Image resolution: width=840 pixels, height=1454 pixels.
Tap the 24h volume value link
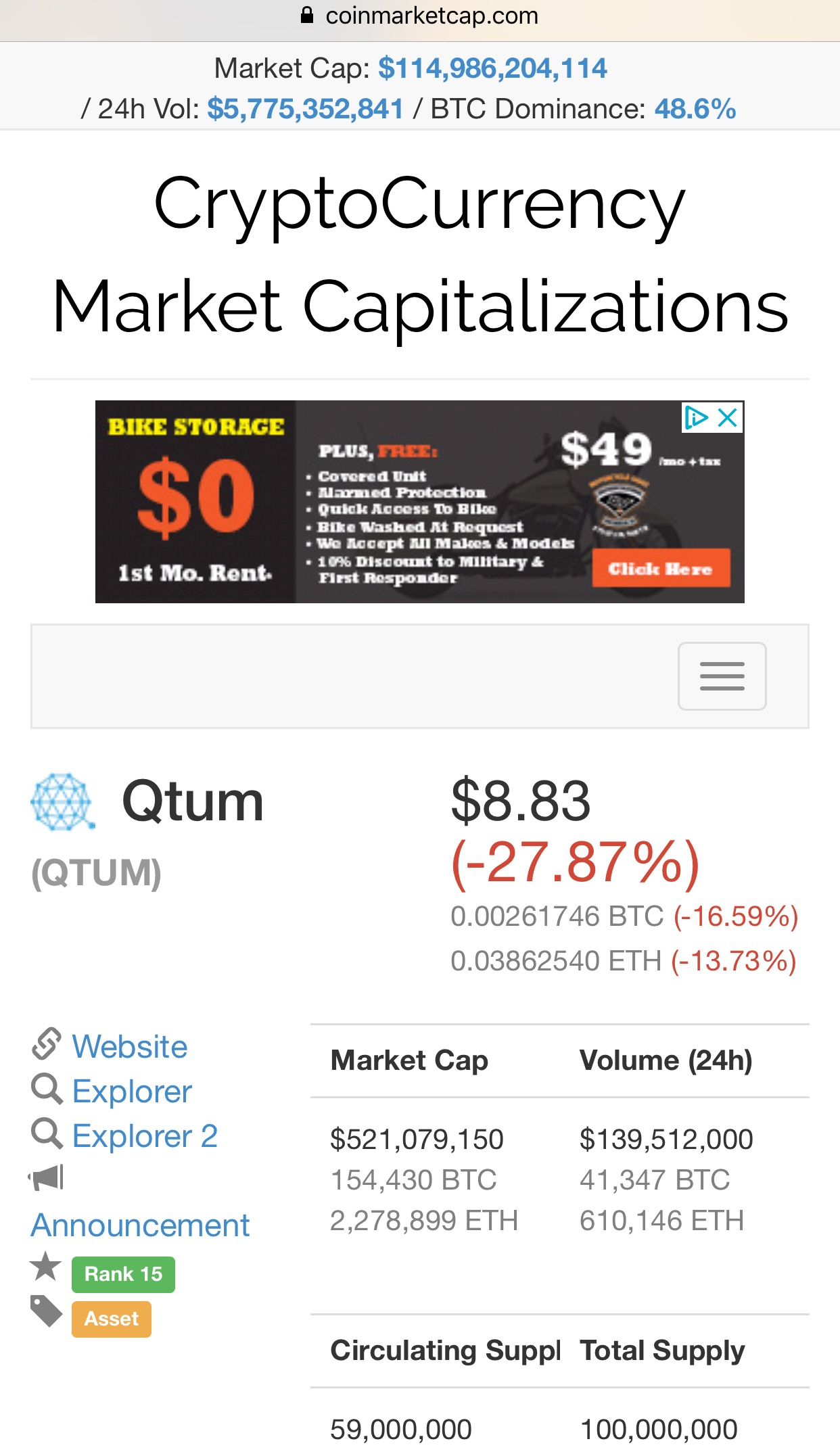(305, 108)
